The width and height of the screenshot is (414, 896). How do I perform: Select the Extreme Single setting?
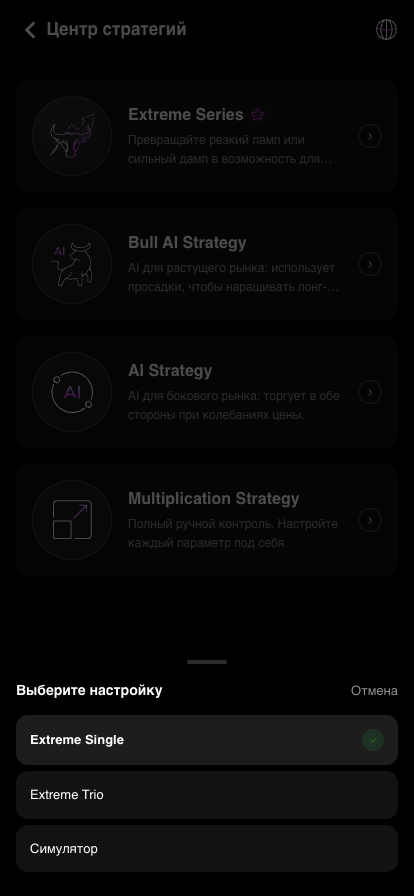coord(206,739)
